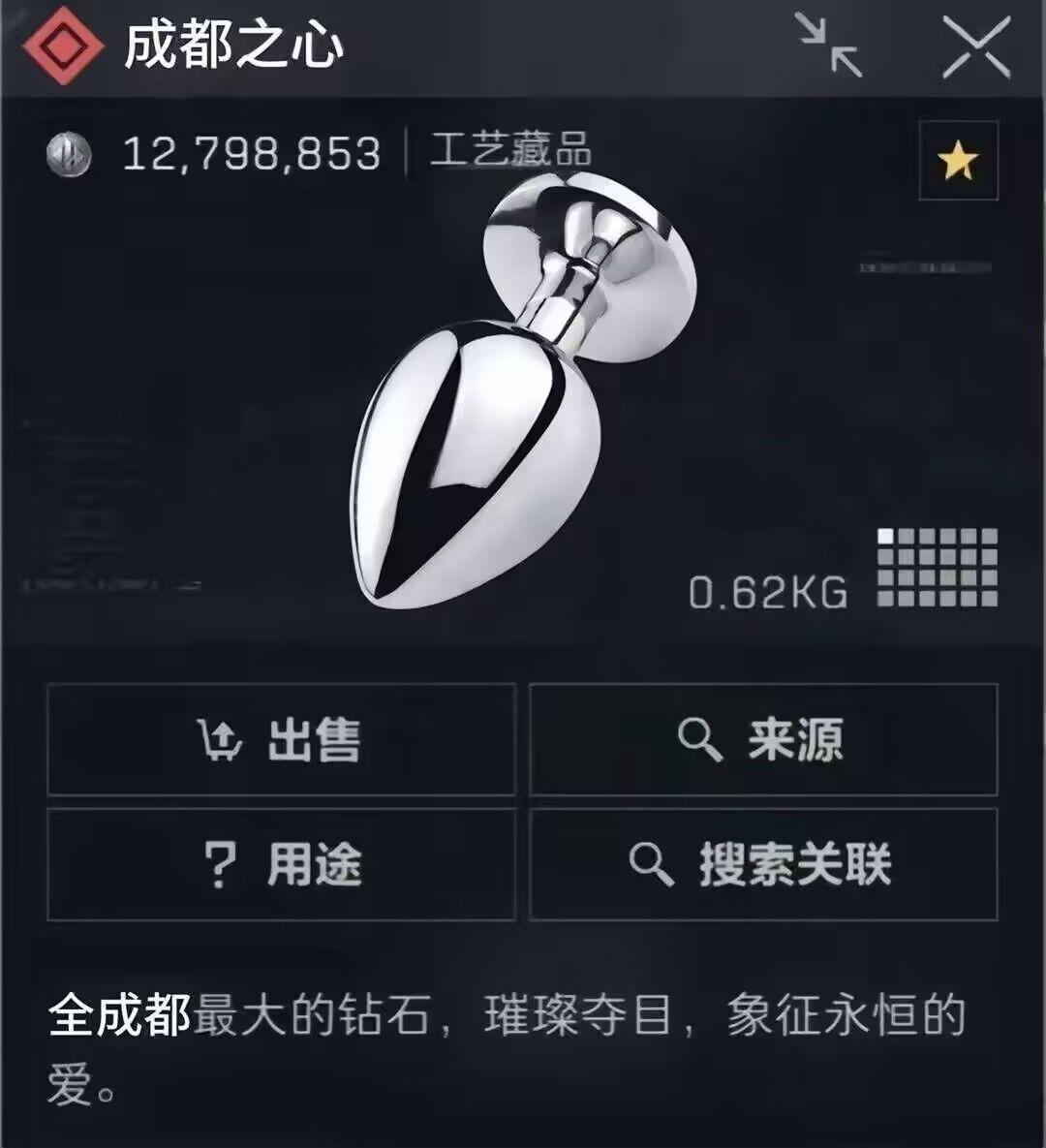Tap the 出售 sell button
The height and width of the screenshot is (1148, 1046).
pyautogui.click(x=281, y=740)
